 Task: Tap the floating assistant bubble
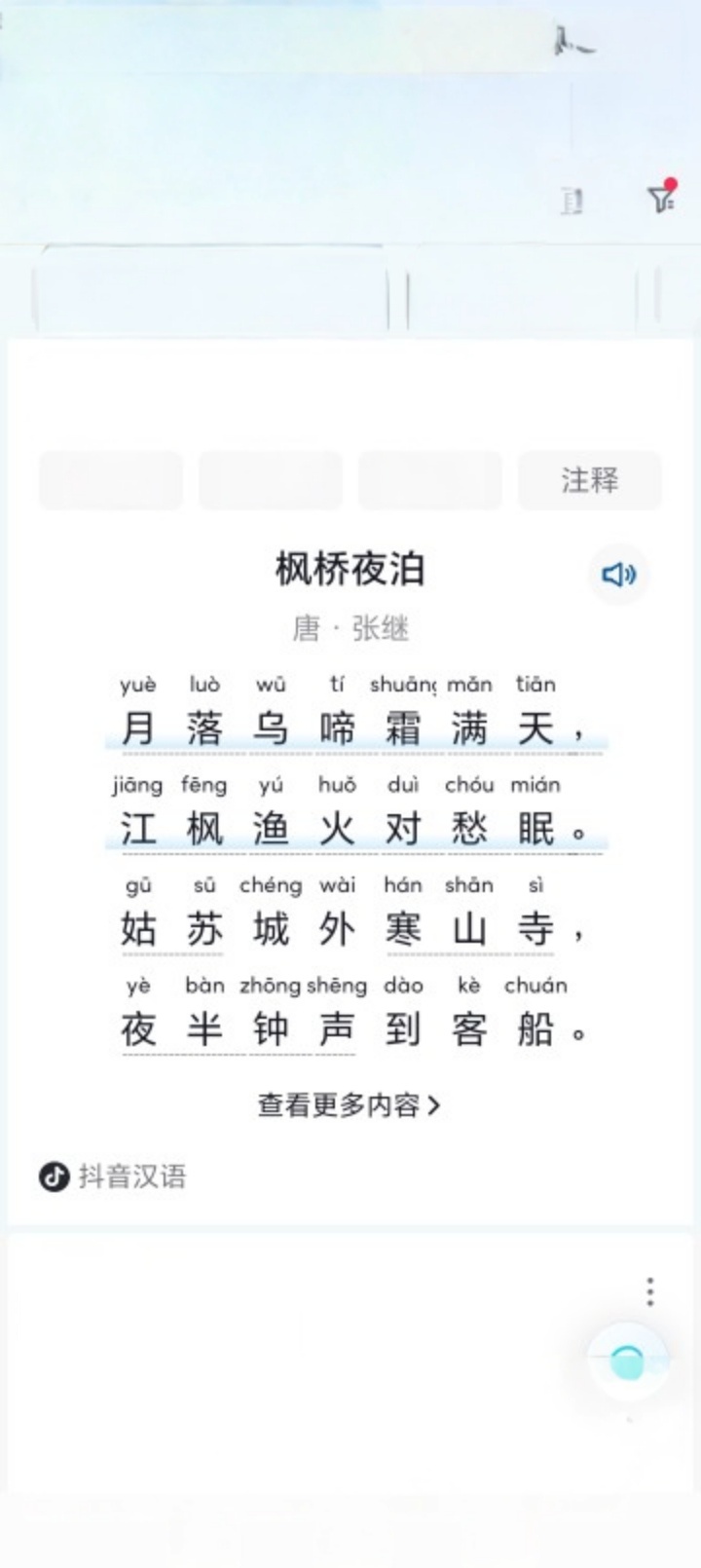pos(629,1361)
